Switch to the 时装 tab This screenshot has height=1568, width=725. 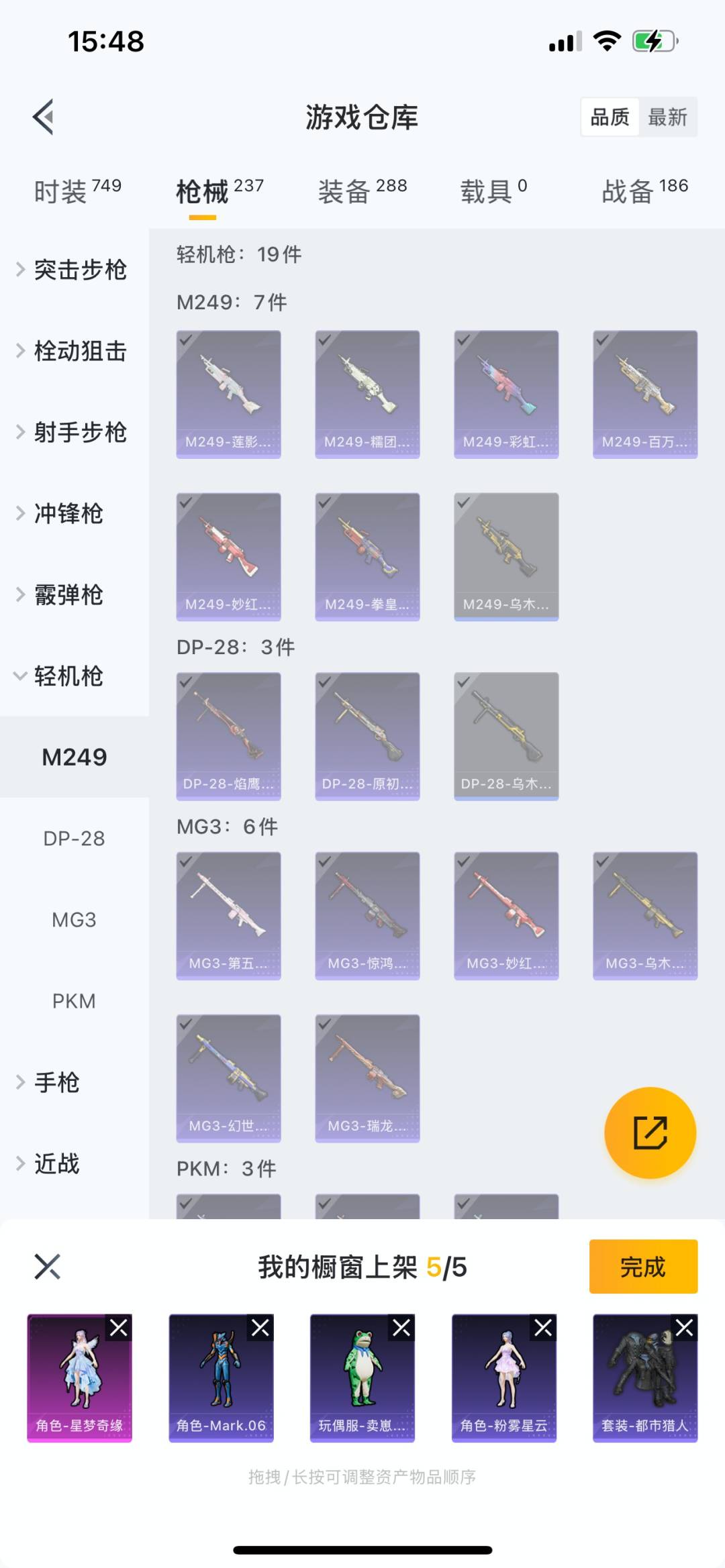point(77,191)
